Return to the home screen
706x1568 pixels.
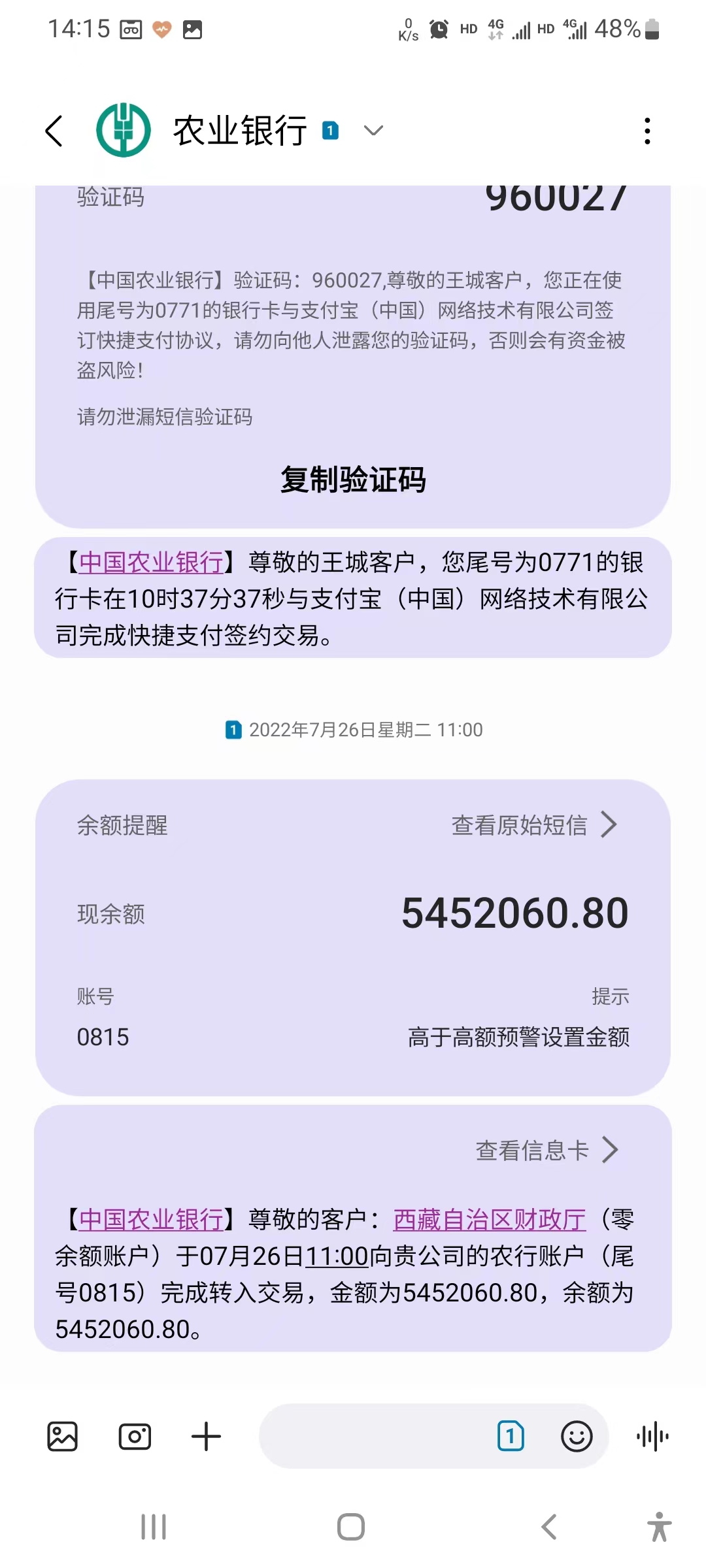pyautogui.click(x=351, y=1527)
